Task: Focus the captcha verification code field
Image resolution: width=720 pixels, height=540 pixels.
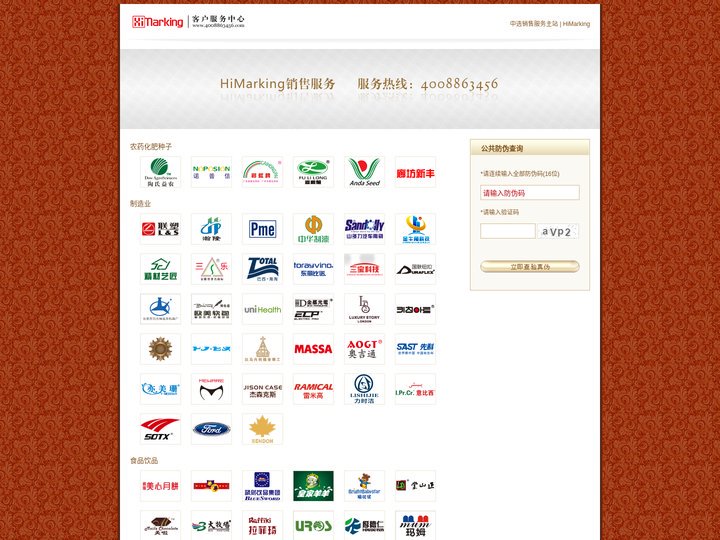Action: click(x=507, y=231)
